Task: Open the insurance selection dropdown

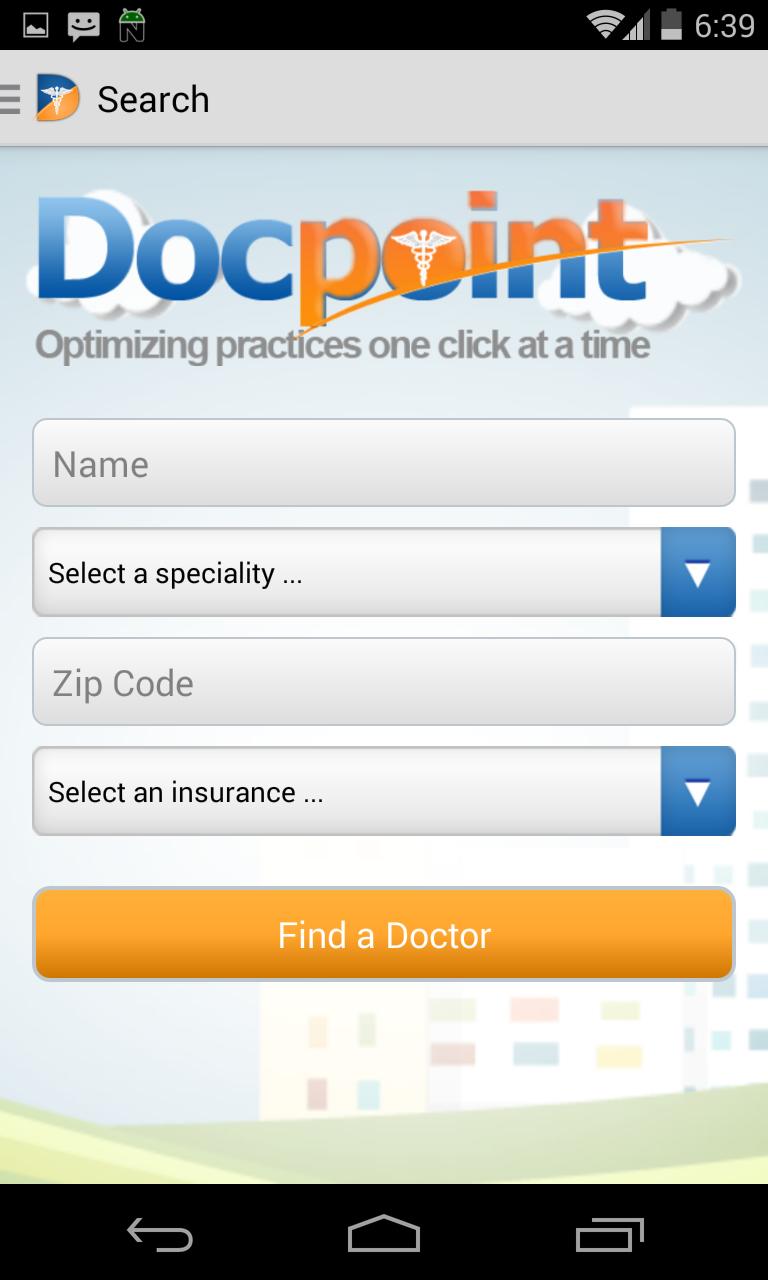Action: (350, 791)
